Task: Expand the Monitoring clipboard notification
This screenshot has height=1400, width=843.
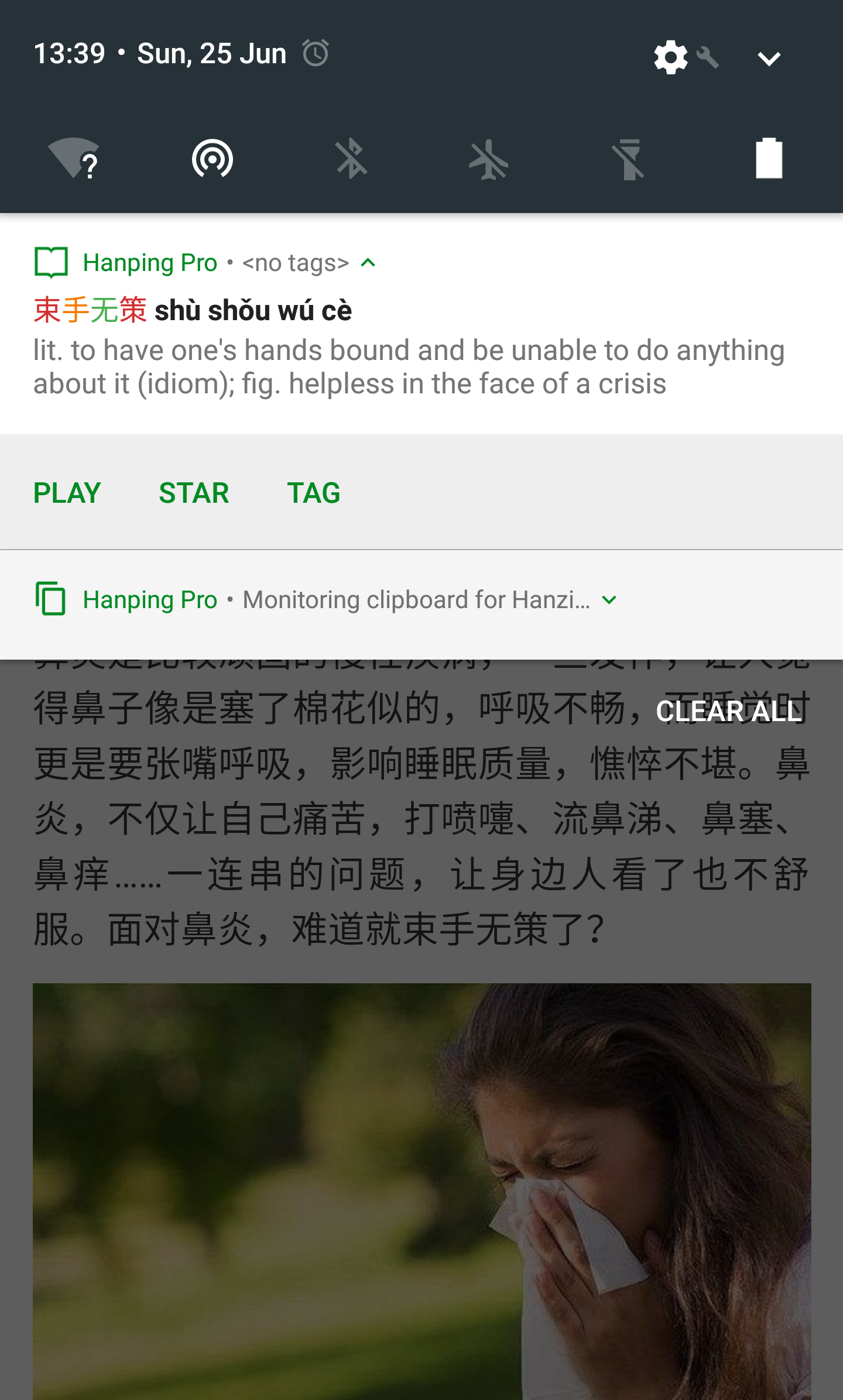Action: [x=609, y=600]
